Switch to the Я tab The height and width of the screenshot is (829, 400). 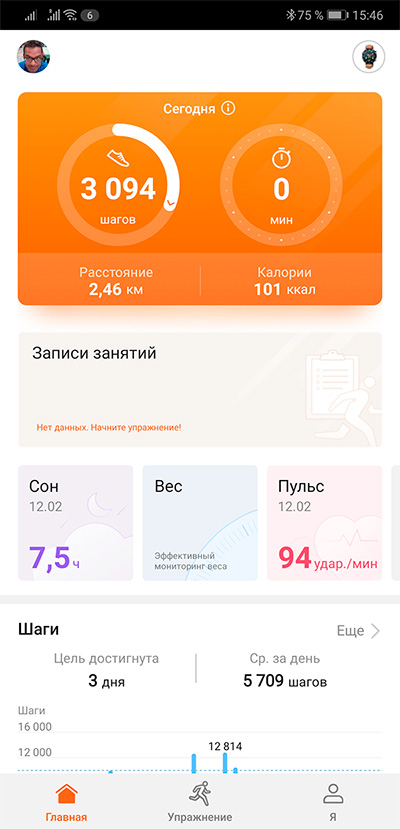click(333, 802)
